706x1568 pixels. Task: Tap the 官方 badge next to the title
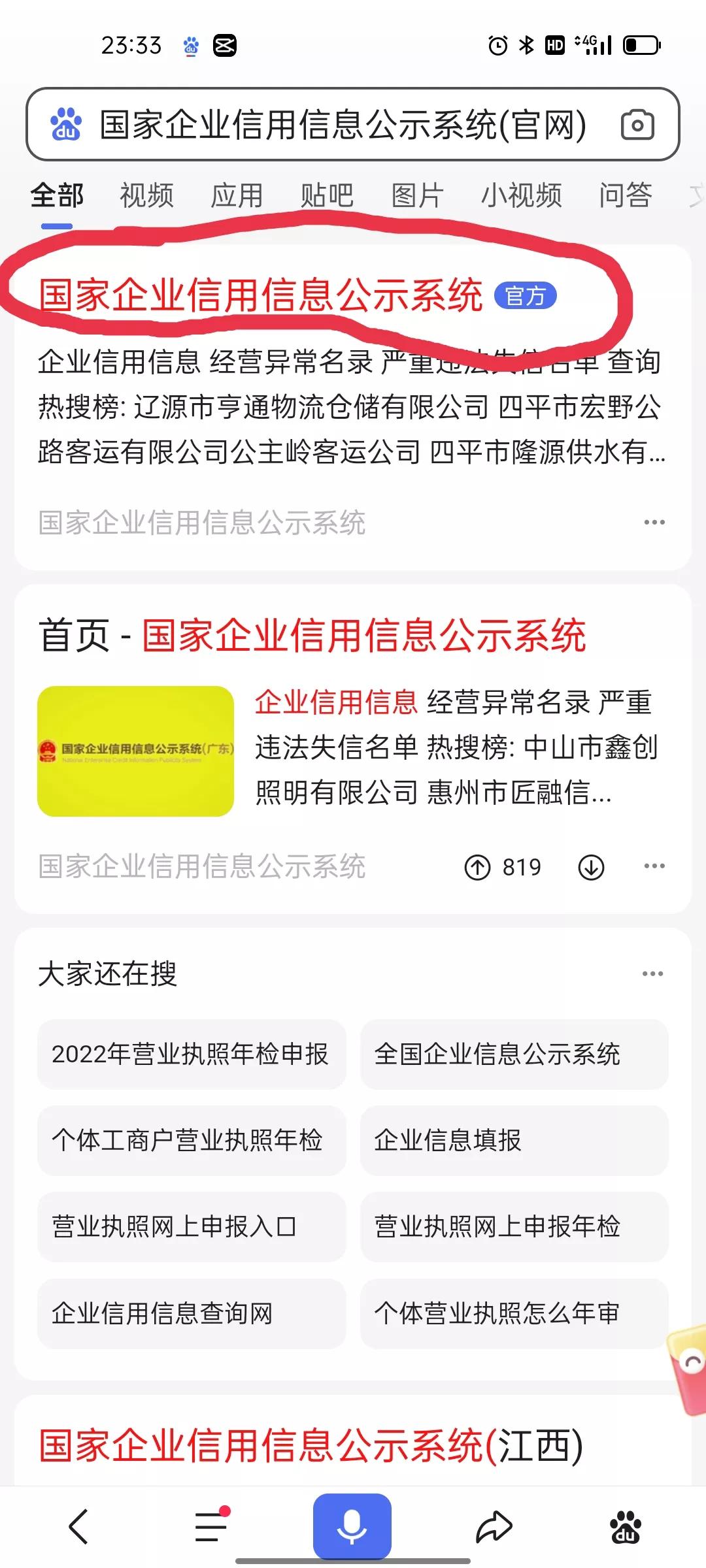[527, 295]
